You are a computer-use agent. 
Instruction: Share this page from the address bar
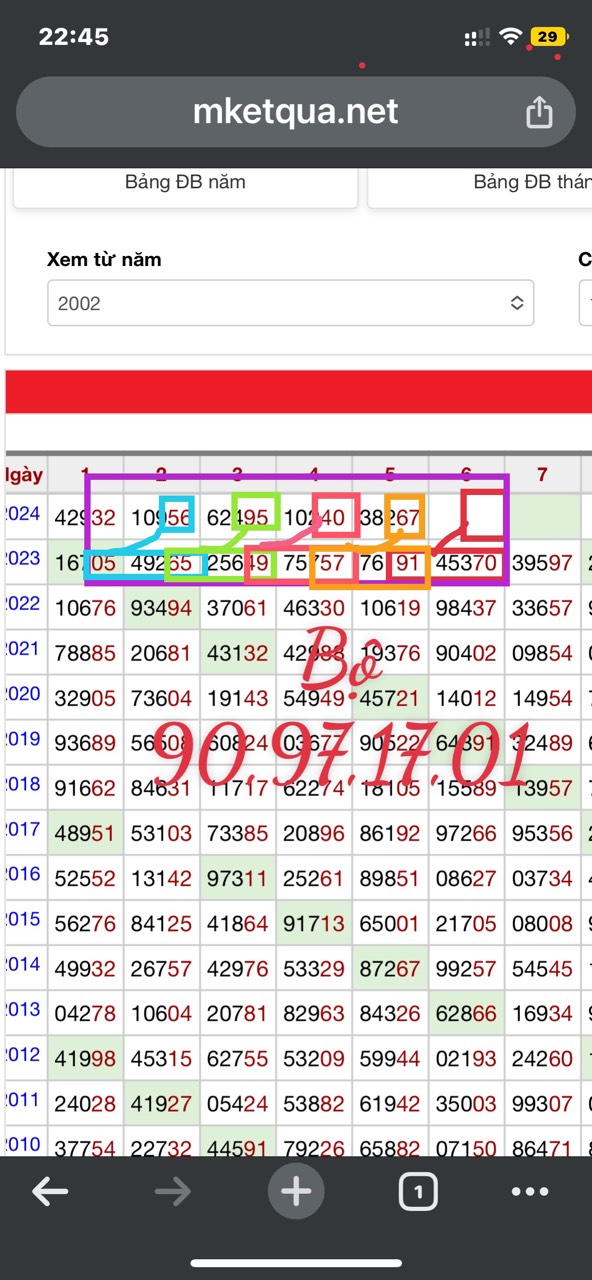click(x=539, y=112)
